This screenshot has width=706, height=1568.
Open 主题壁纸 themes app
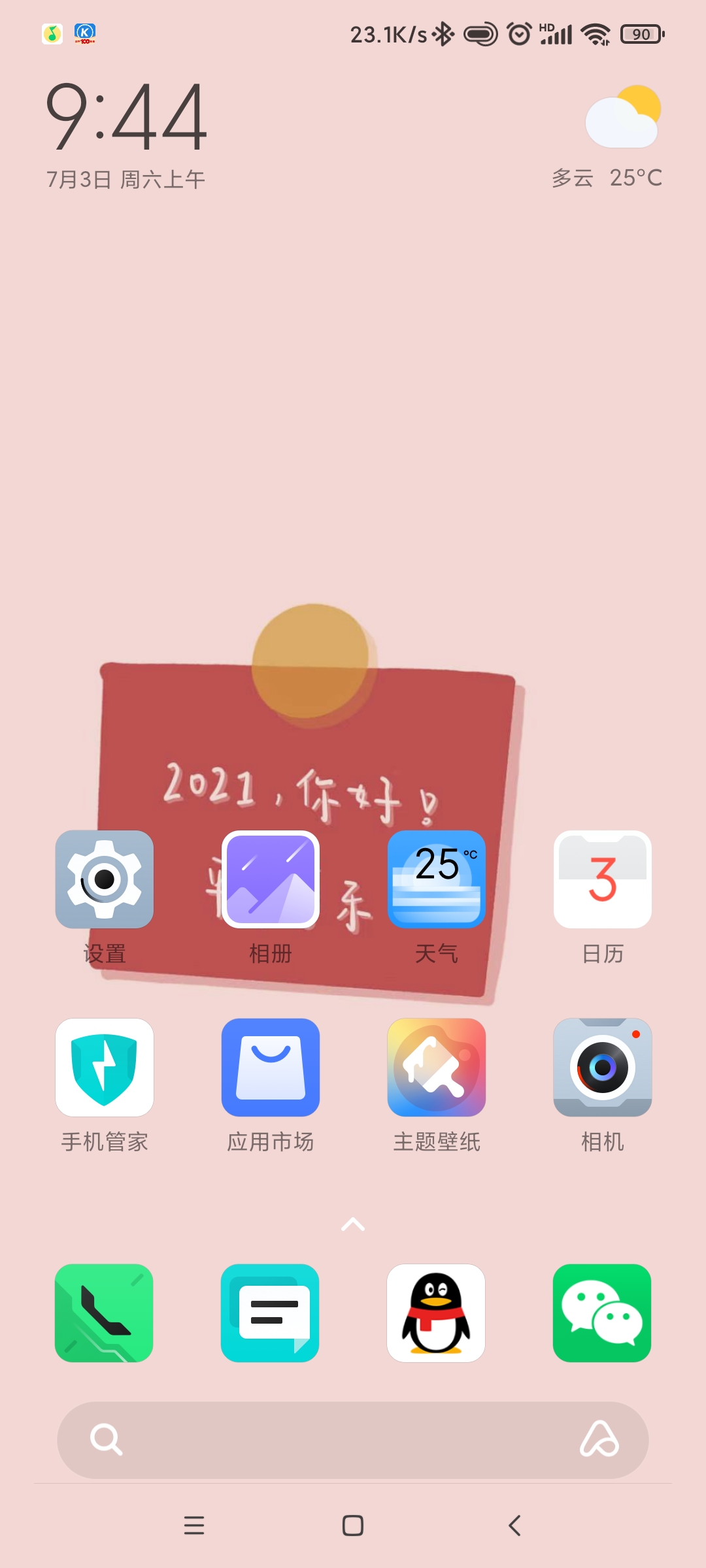(436, 1067)
